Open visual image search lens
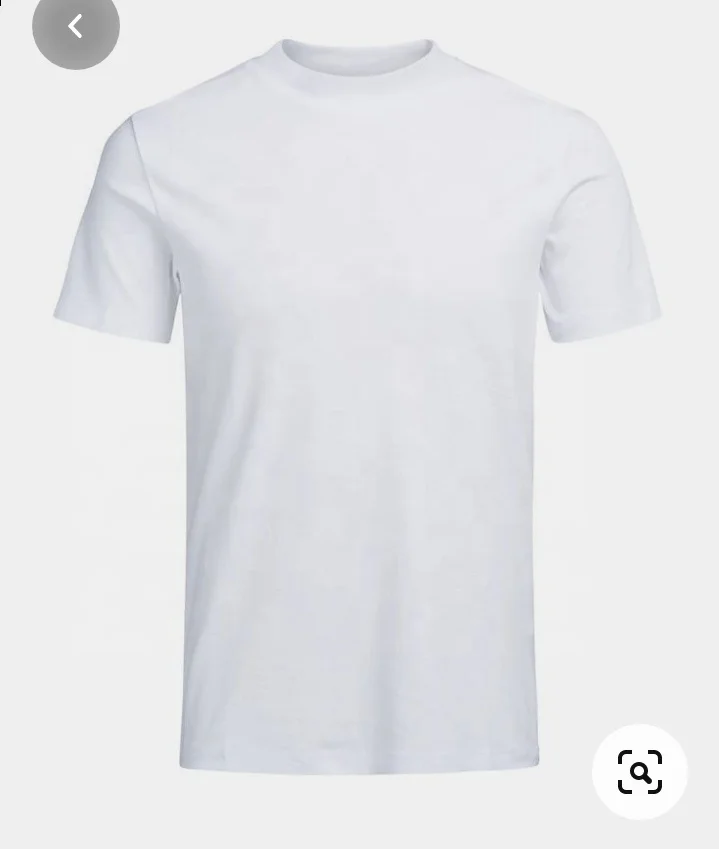Viewport: 719px width, 849px height. (640, 771)
